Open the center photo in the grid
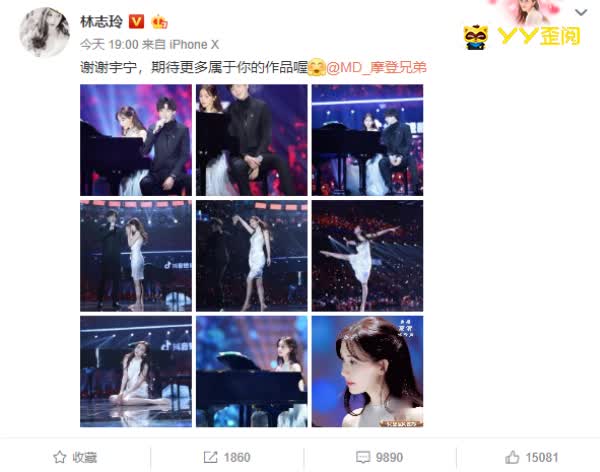This screenshot has height=472, width=600. coord(251,255)
